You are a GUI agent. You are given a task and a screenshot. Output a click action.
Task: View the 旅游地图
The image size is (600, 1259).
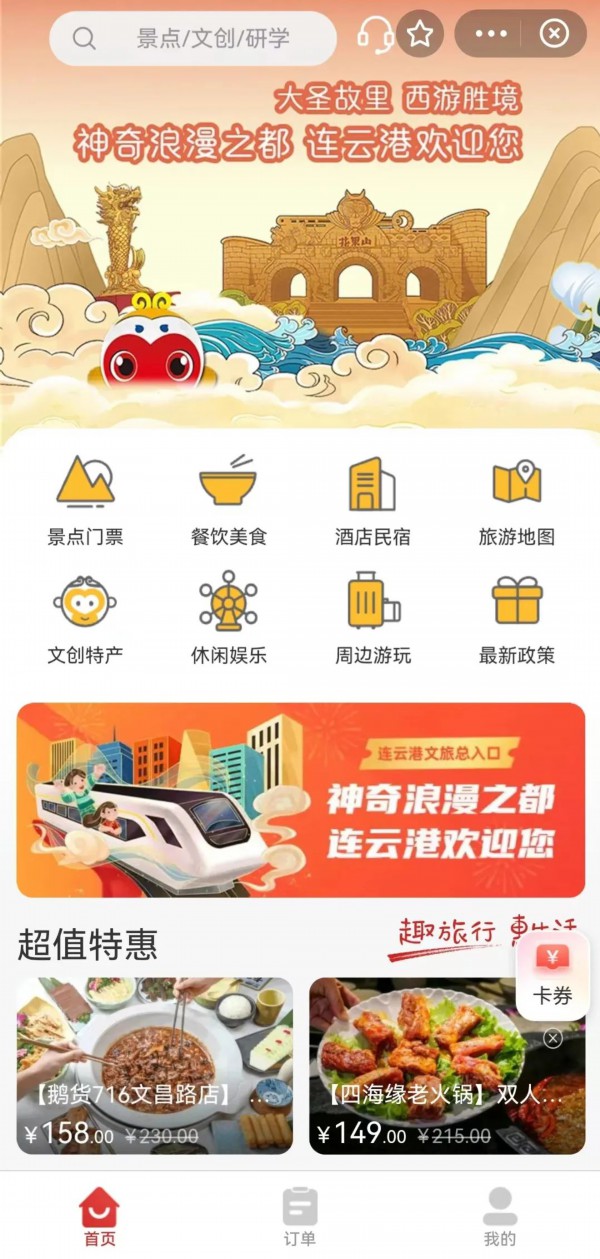pos(516,500)
